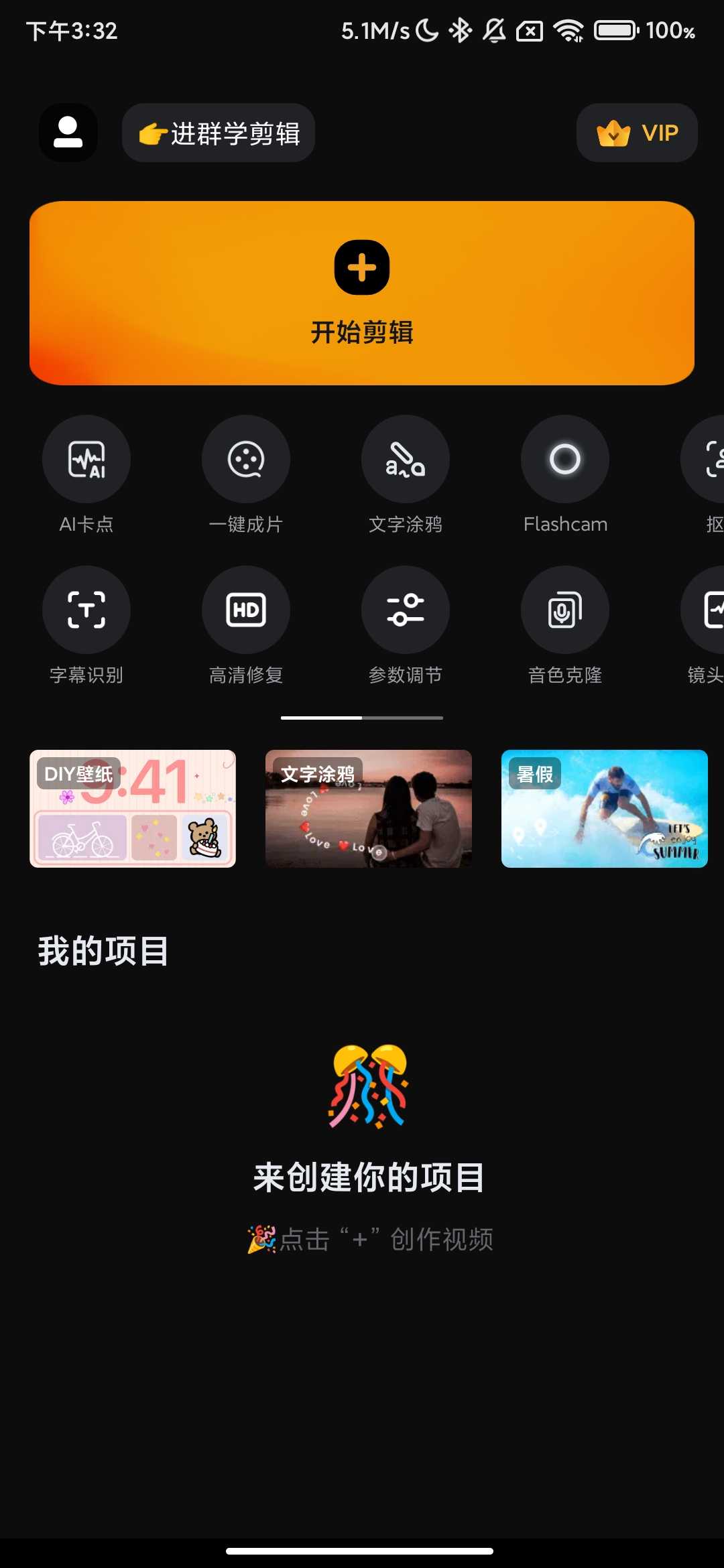Screen dimensions: 724x1568
Task: Tap the plus icon inside 开始剪辑
Action: (362, 266)
